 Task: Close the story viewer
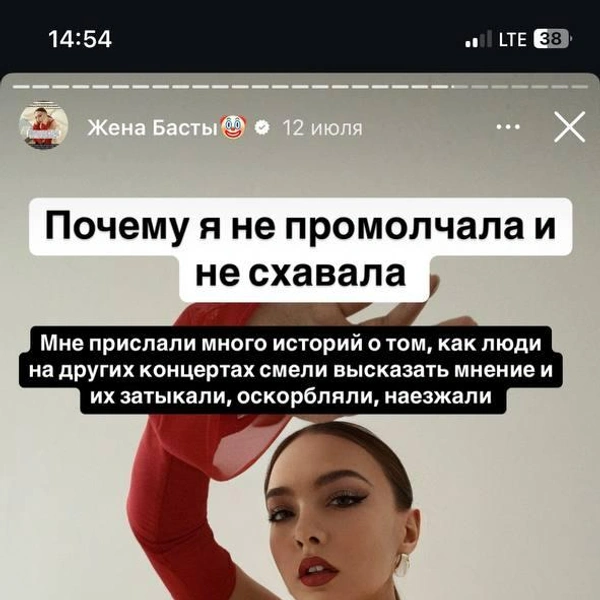tap(569, 128)
